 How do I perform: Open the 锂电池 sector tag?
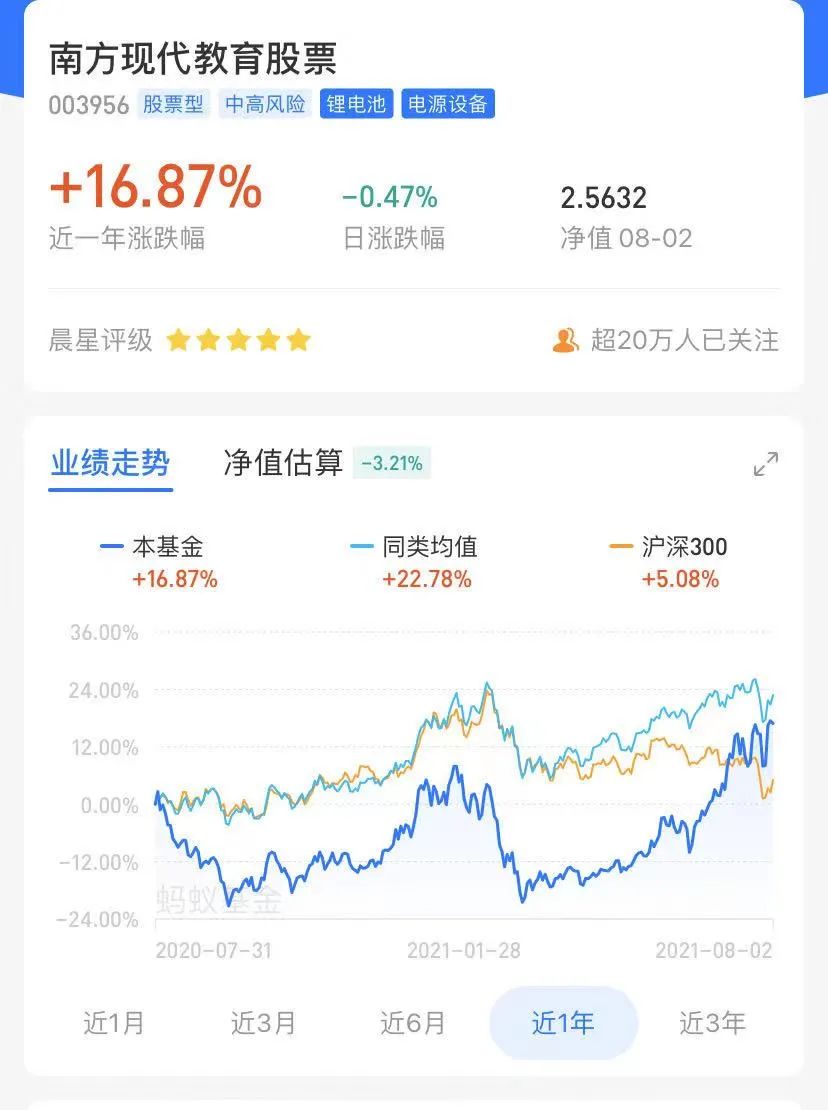356,104
